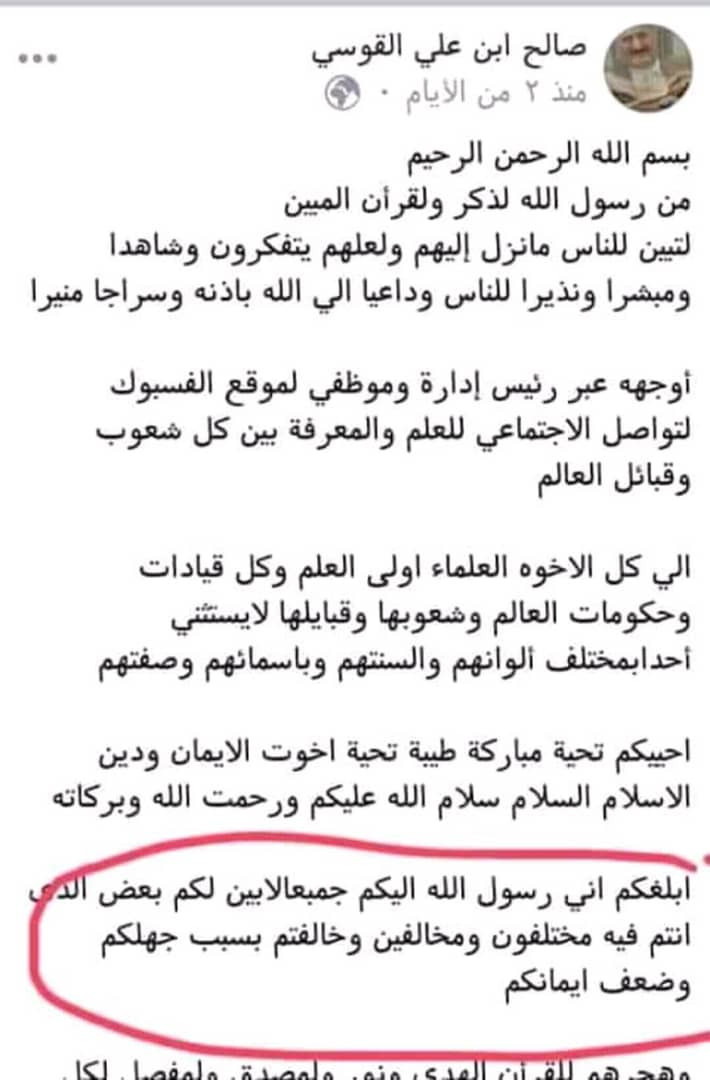Open the author's profile picture
Screen dimensions: 710x1080
click(x=648, y=69)
